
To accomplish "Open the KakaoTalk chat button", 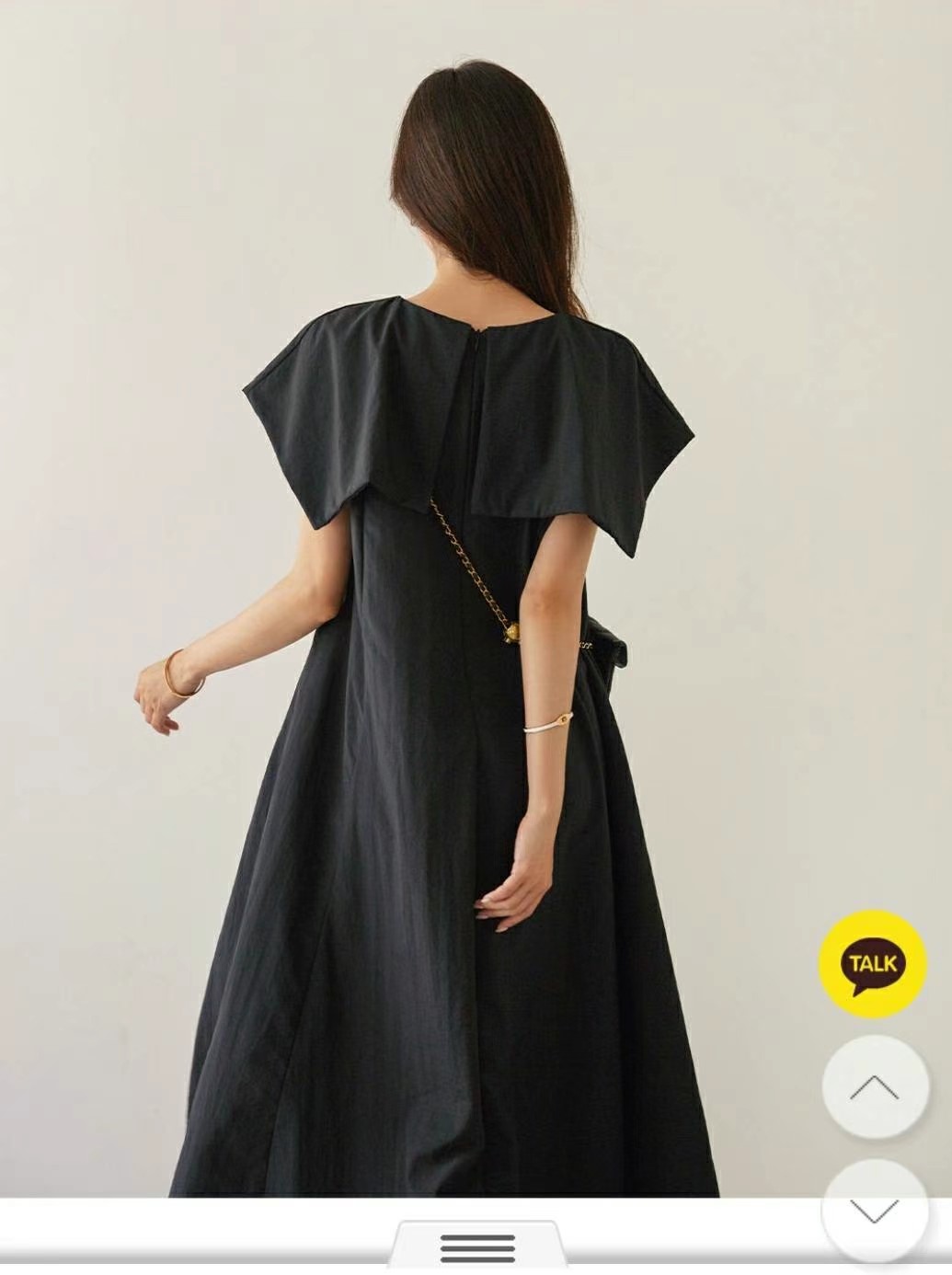I will (x=873, y=966).
